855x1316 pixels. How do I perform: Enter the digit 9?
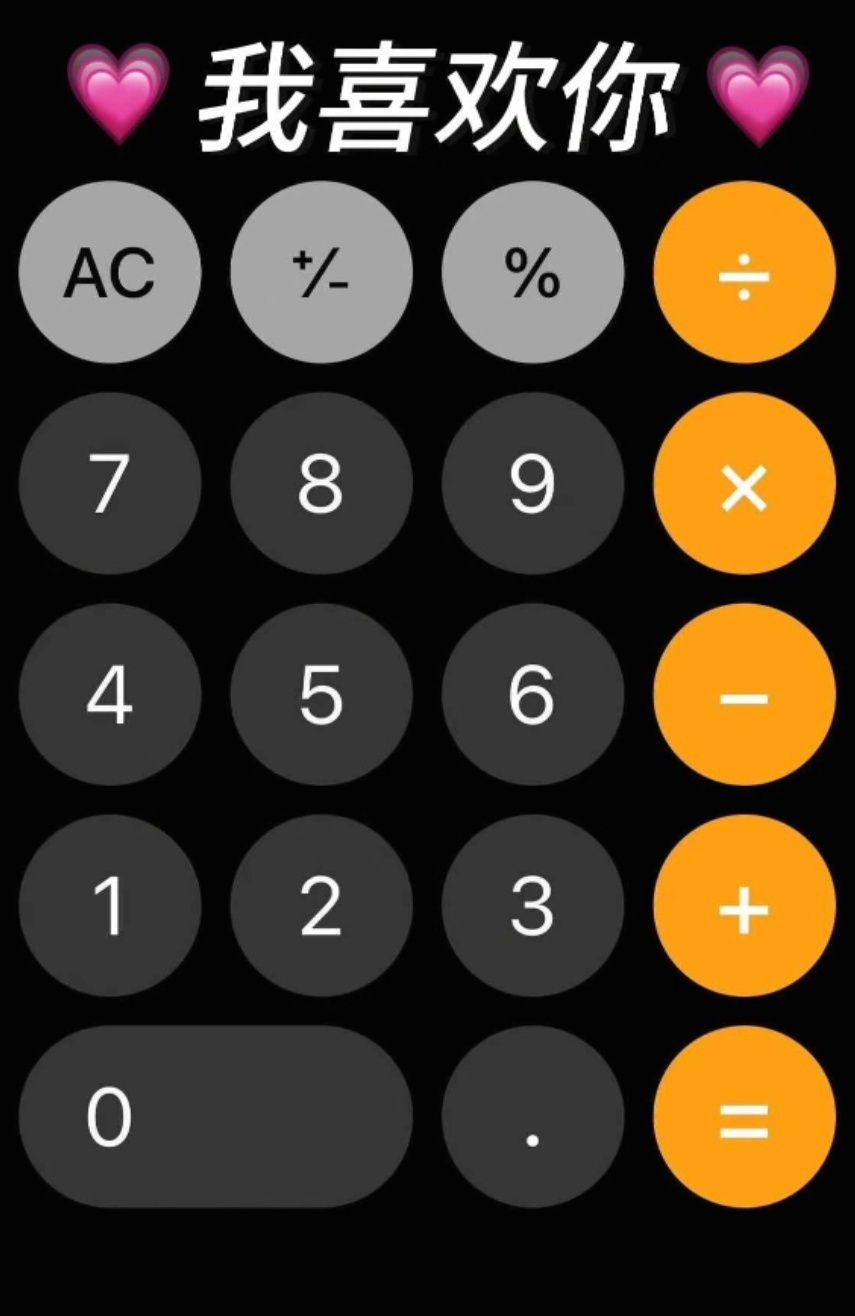(x=534, y=483)
